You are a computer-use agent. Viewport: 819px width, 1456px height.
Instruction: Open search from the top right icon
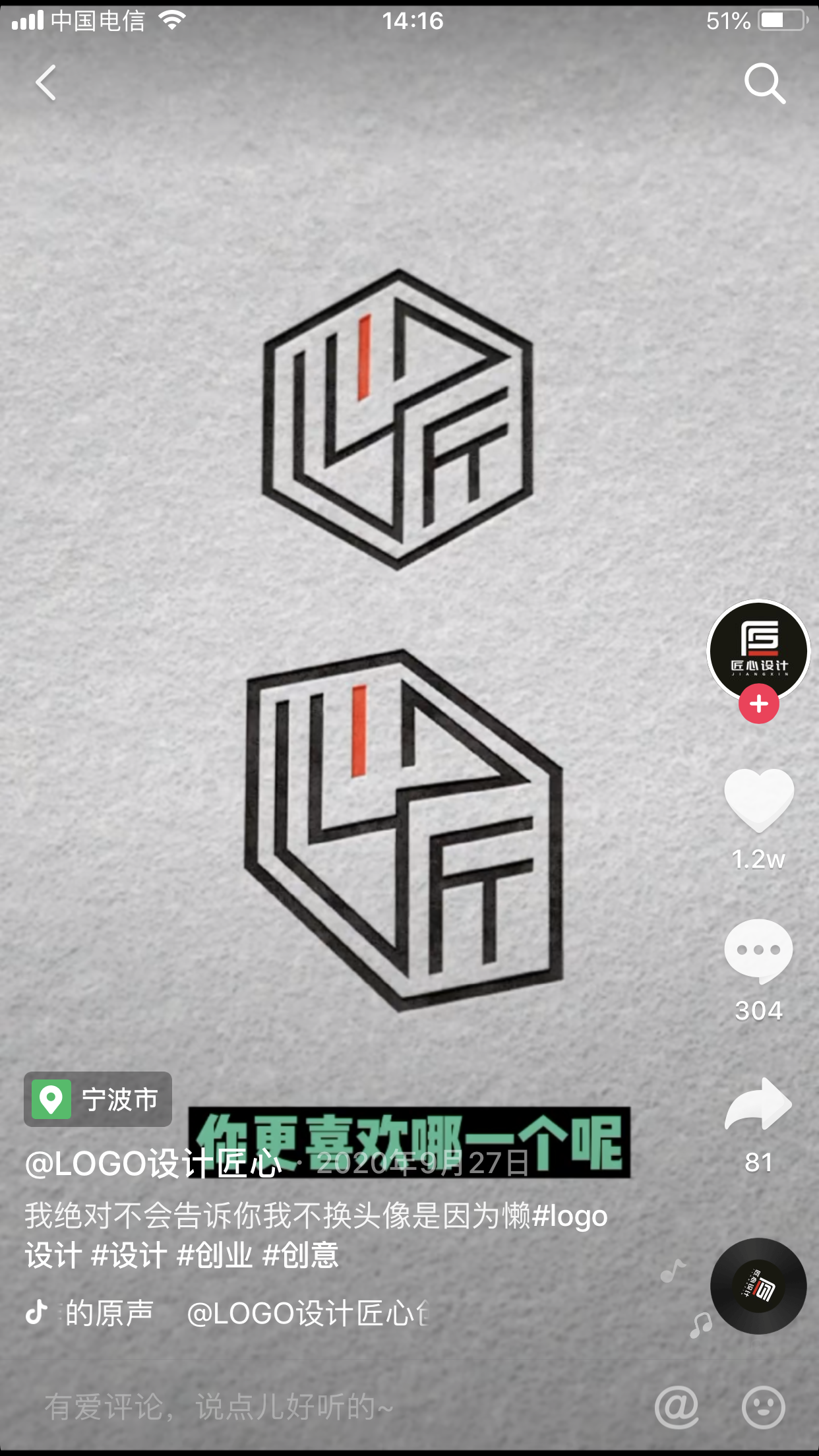click(765, 83)
